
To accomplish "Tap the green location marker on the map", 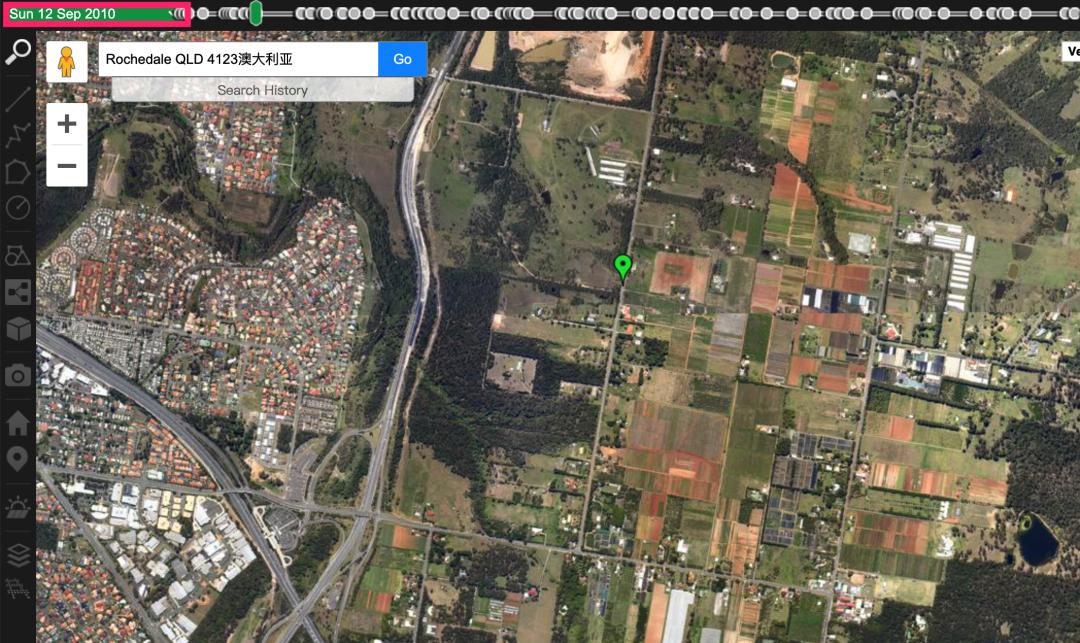I will [623, 265].
